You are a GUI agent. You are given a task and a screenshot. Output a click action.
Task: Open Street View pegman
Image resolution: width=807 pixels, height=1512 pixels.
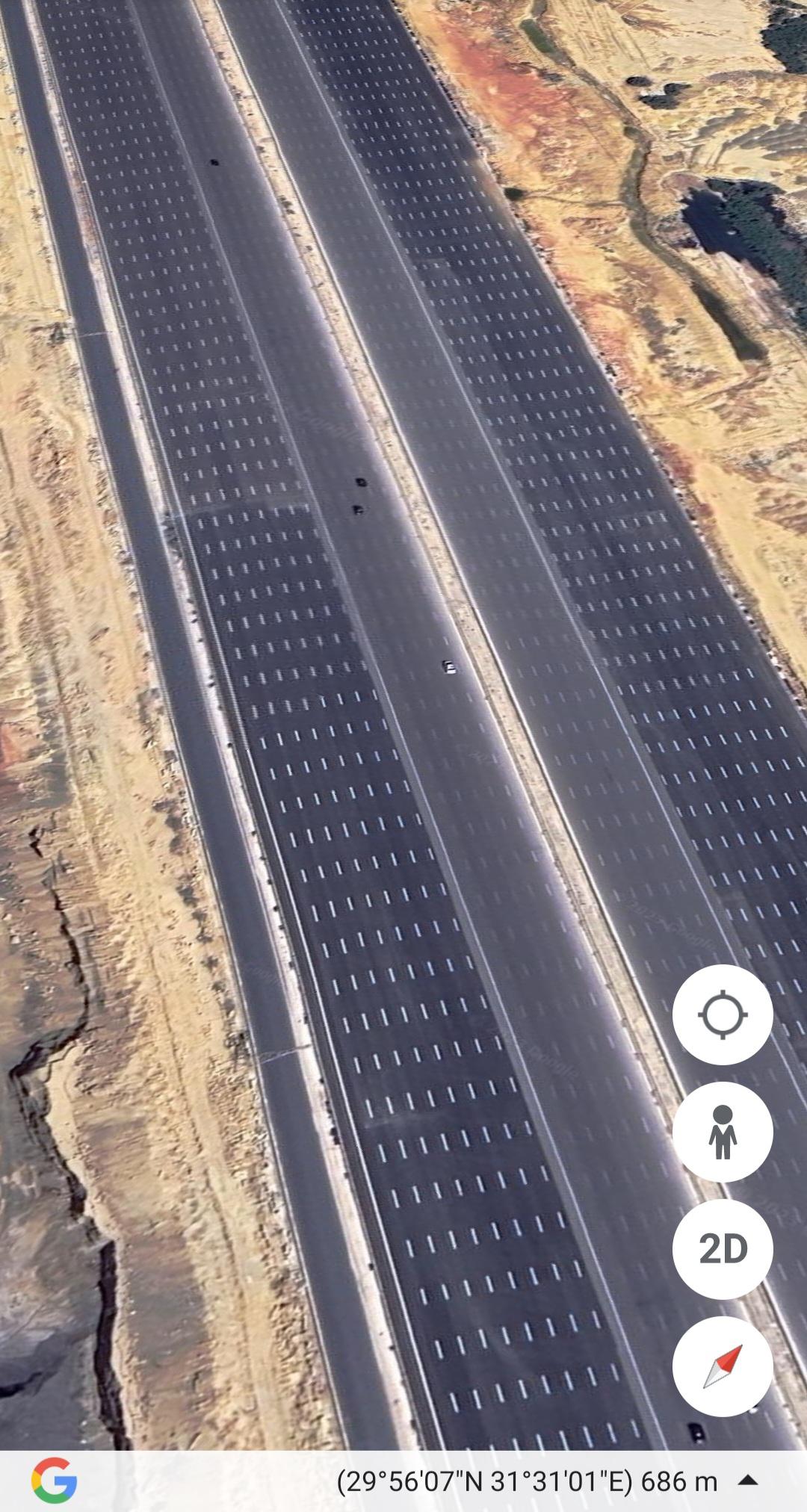tap(722, 1132)
